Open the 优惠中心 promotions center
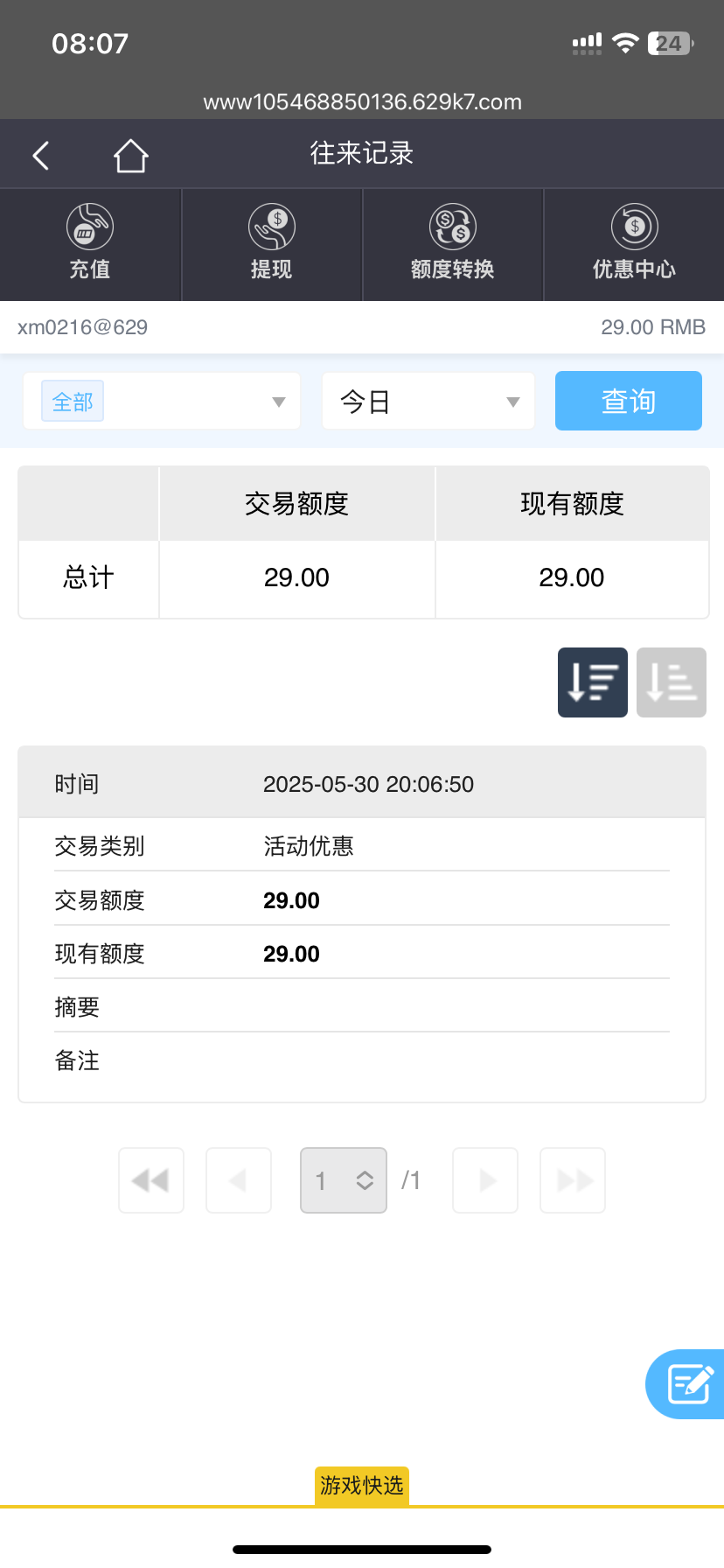This screenshot has height=1568, width=724. pyautogui.click(x=634, y=244)
